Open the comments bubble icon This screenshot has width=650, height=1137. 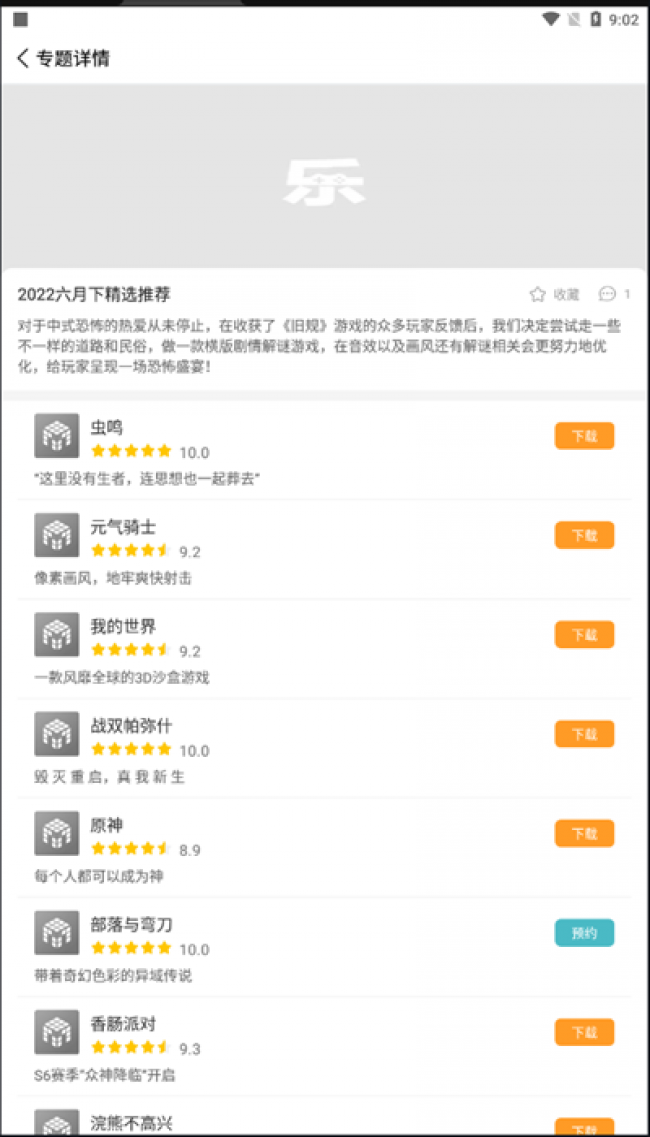(x=607, y=294)
